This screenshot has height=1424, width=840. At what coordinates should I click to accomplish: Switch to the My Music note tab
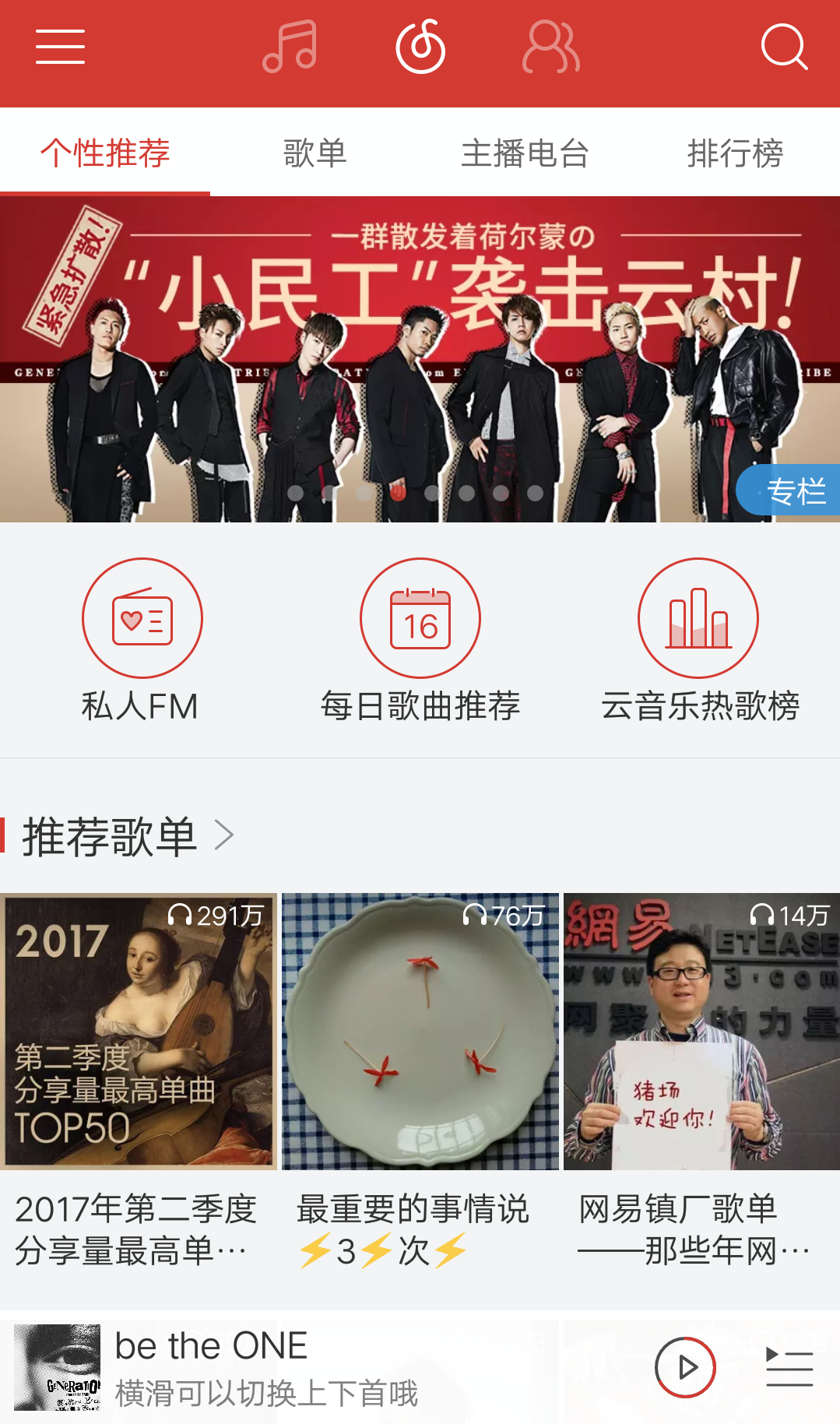tap(290, 47)
